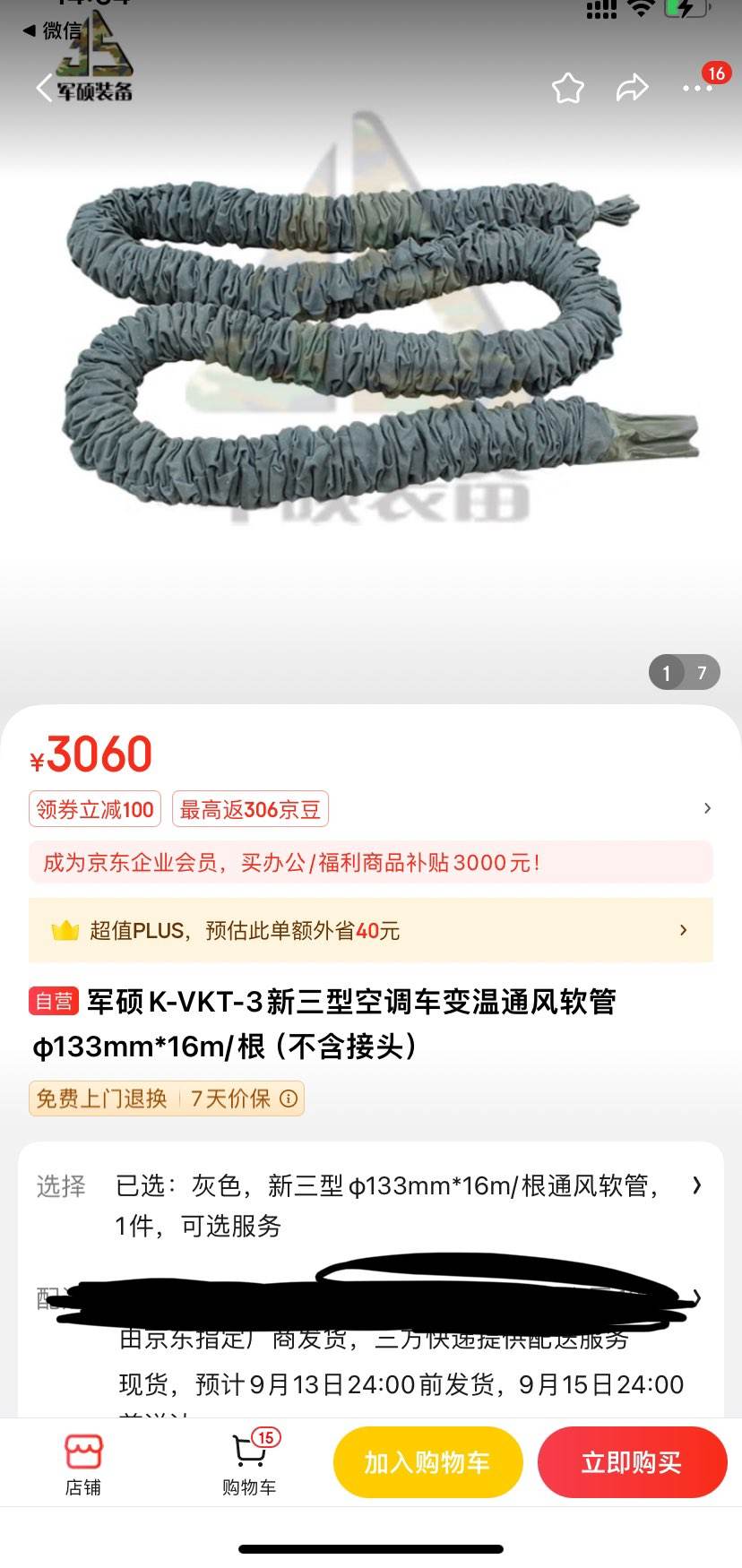Image resolution: width=742 pixels, height=1568 pixels.
Task: Tap 加入购物车 to add to cart
Action: [427, 1462]
